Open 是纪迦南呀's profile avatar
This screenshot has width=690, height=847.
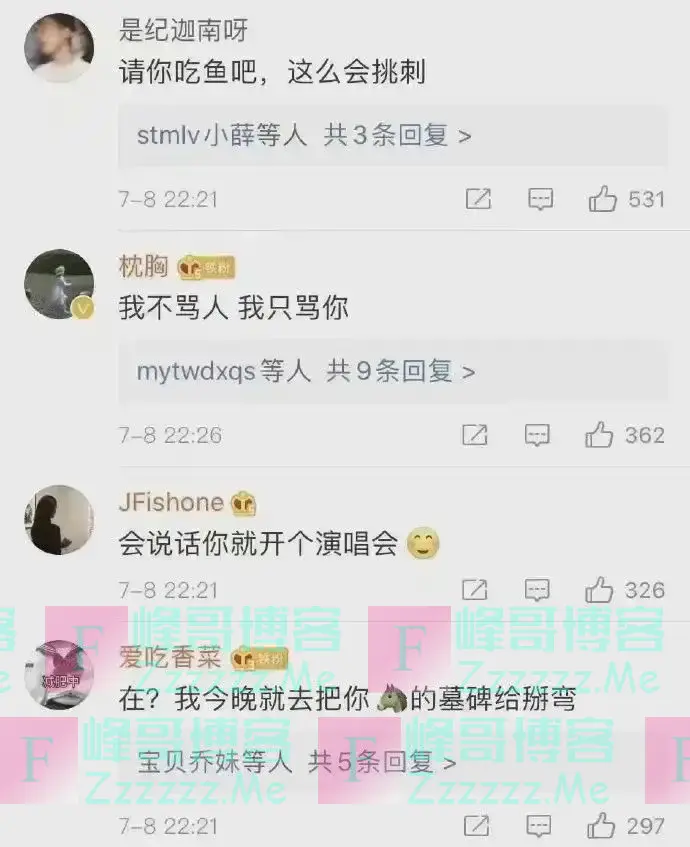pyautogui.click(x=58, y=48)
